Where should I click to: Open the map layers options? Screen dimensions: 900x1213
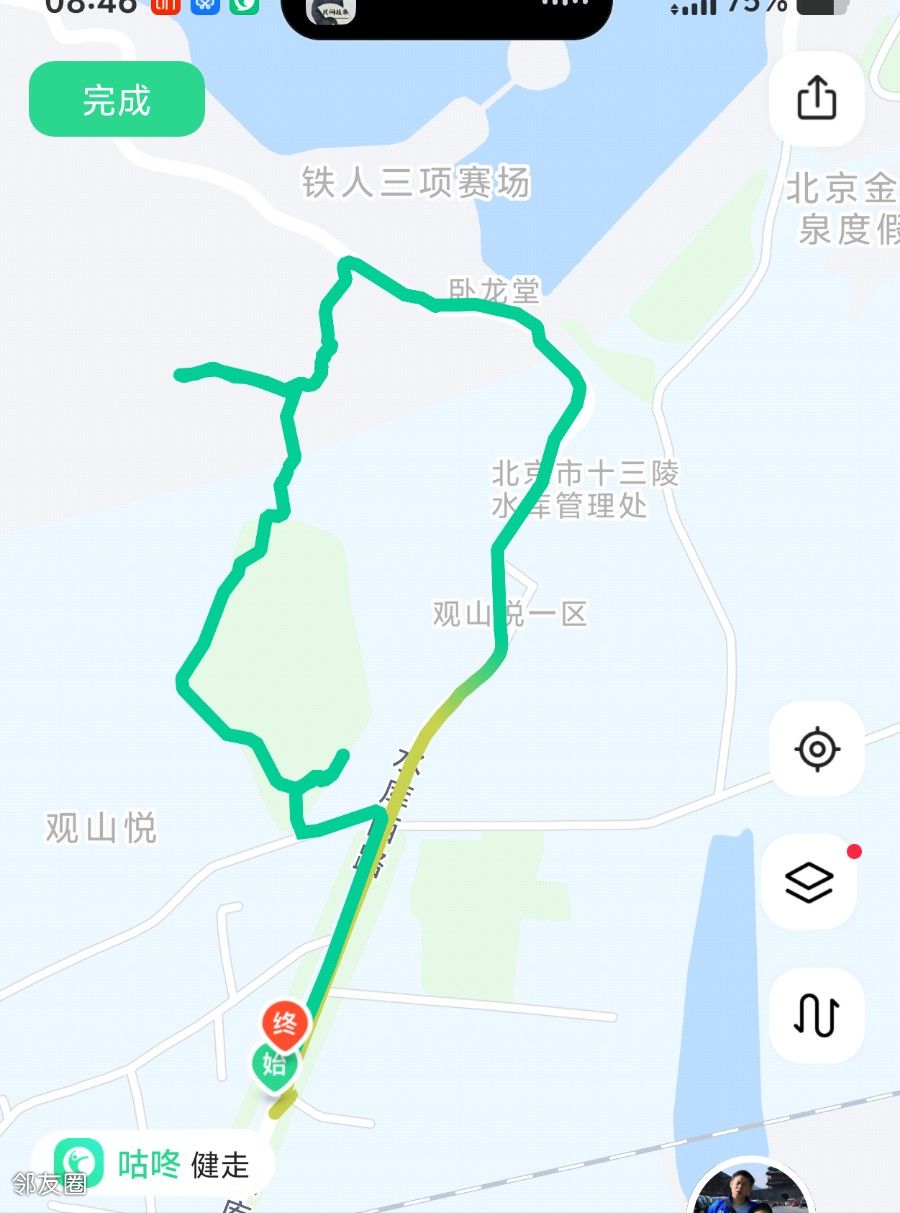coord(809,882)
